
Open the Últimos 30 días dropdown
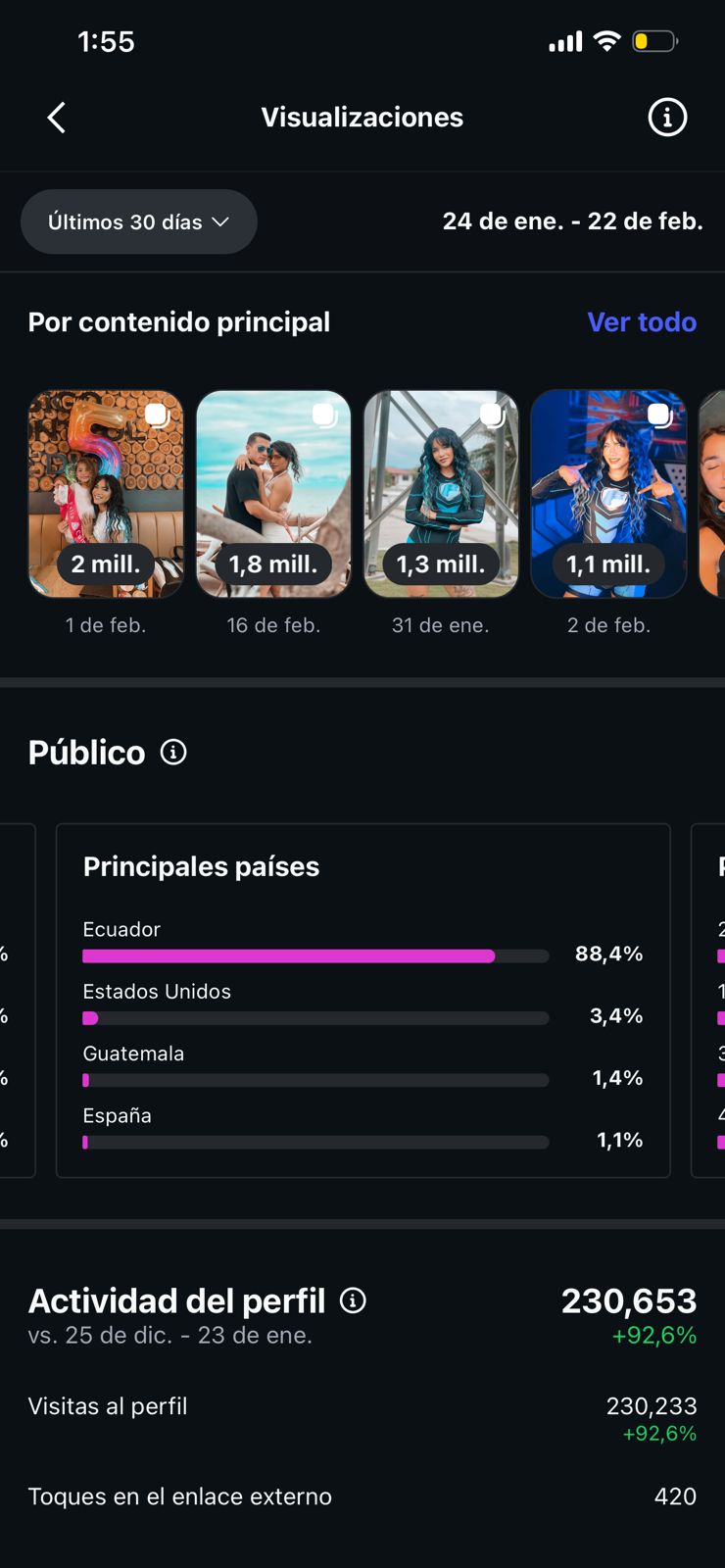(x=139, y=222)
